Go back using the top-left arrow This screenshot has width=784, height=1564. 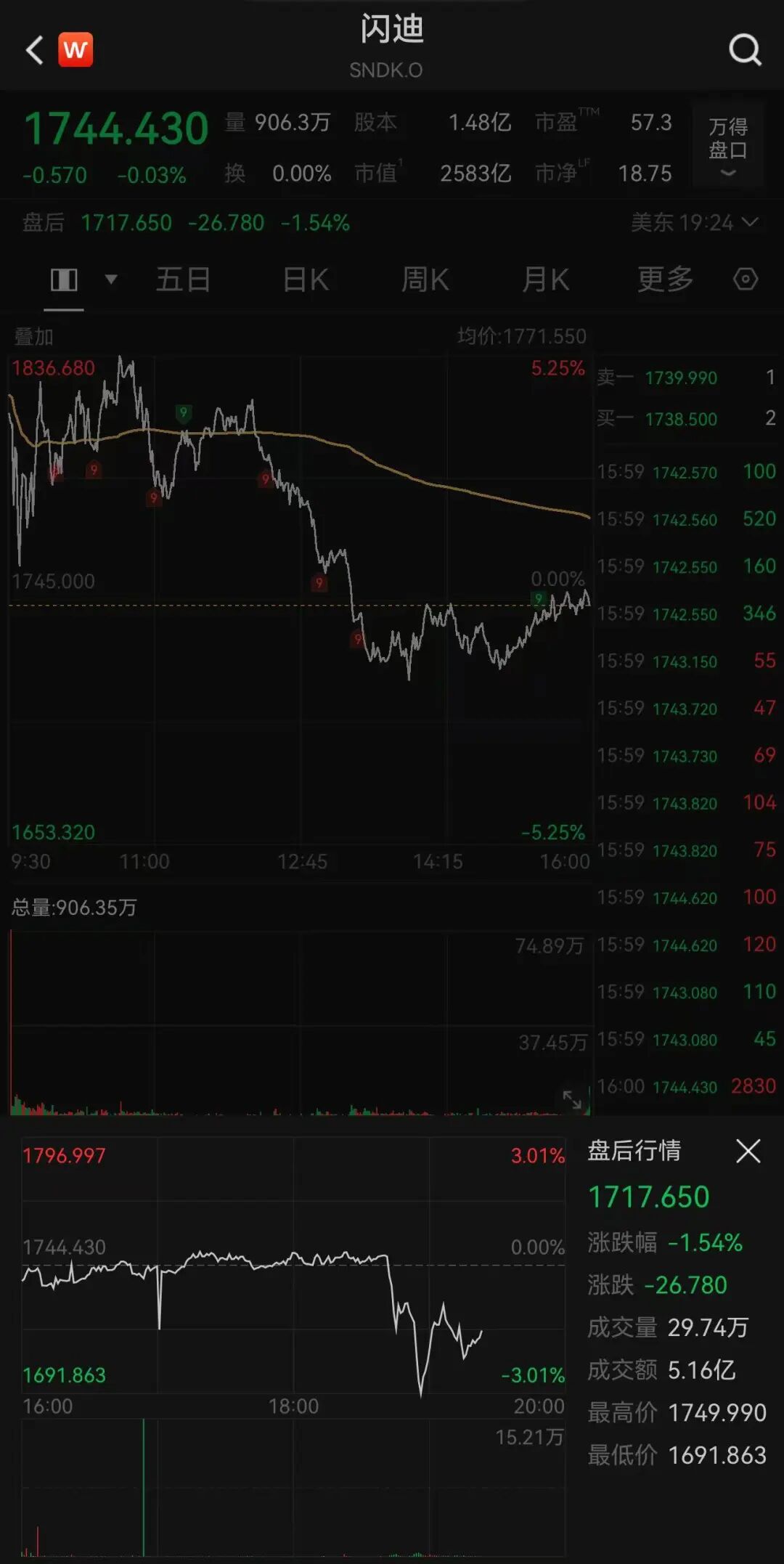click(34, 50)
